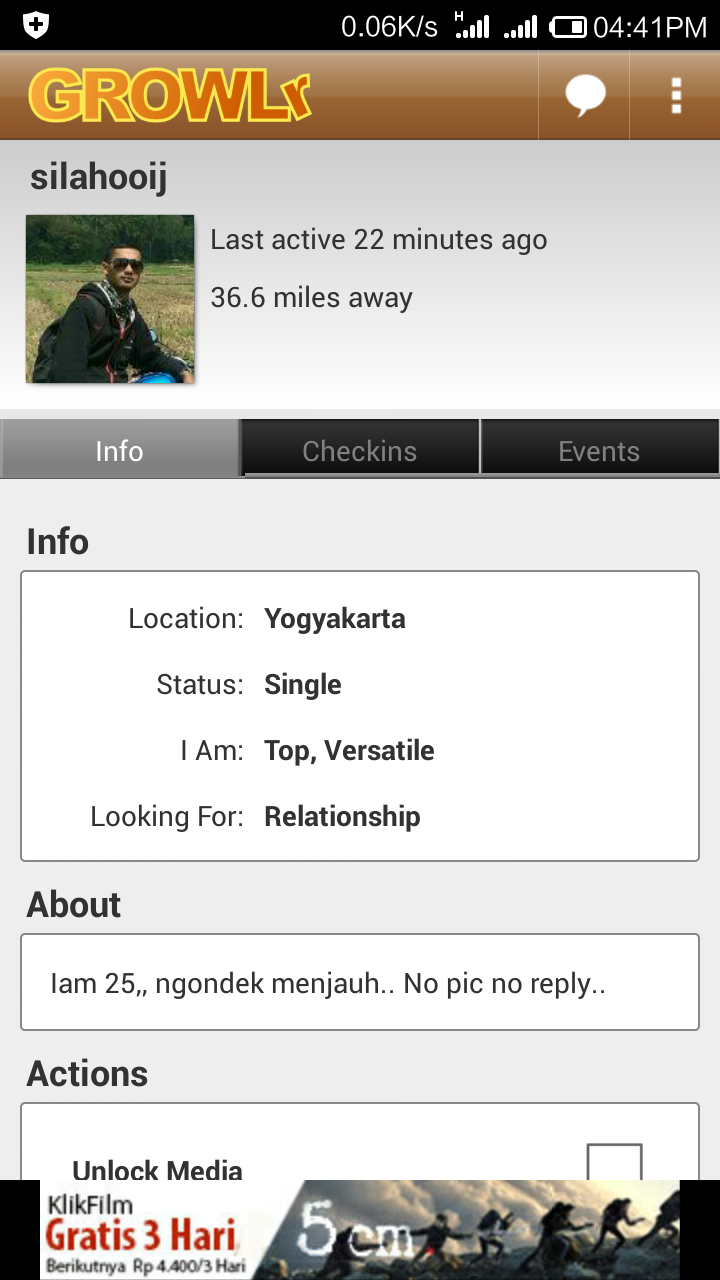This screenshot has height=1280, width=720.
Task: View silahooij's profile photo
Action: click(110, 299)
